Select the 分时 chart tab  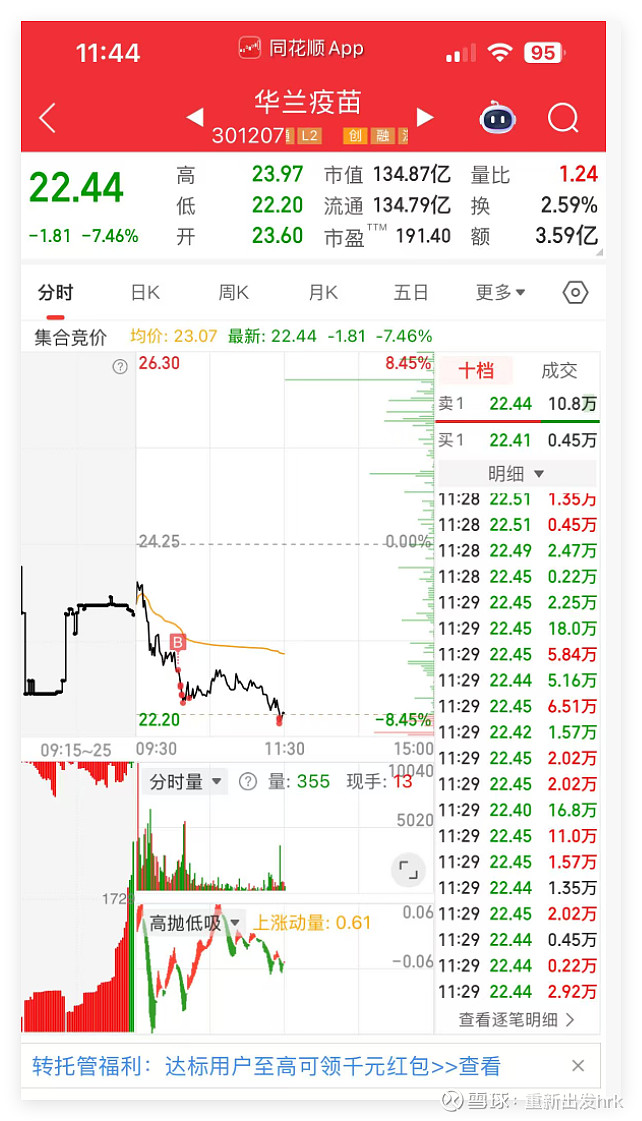[x=55, y=293]
